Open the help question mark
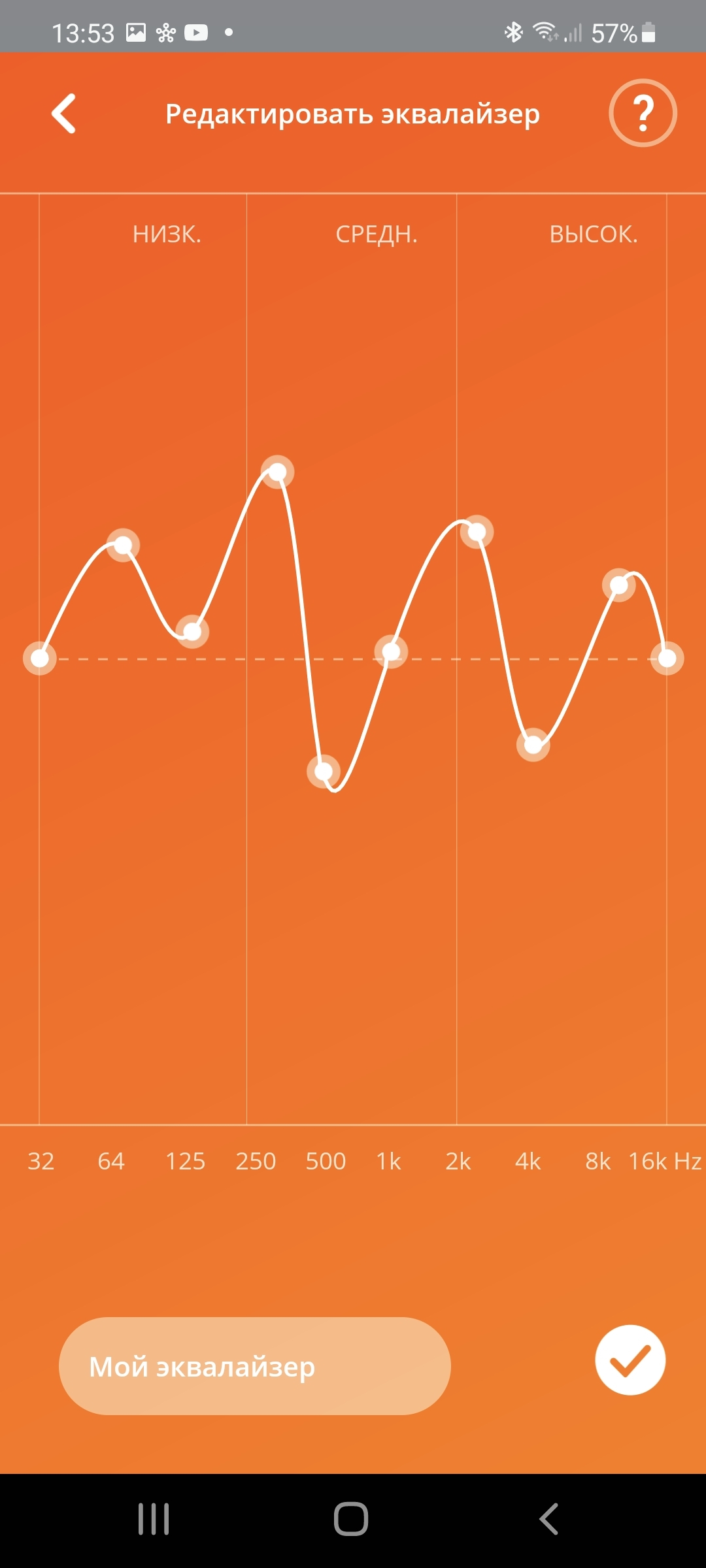This screenshot has width=706, height=1568. click(643, 113)
